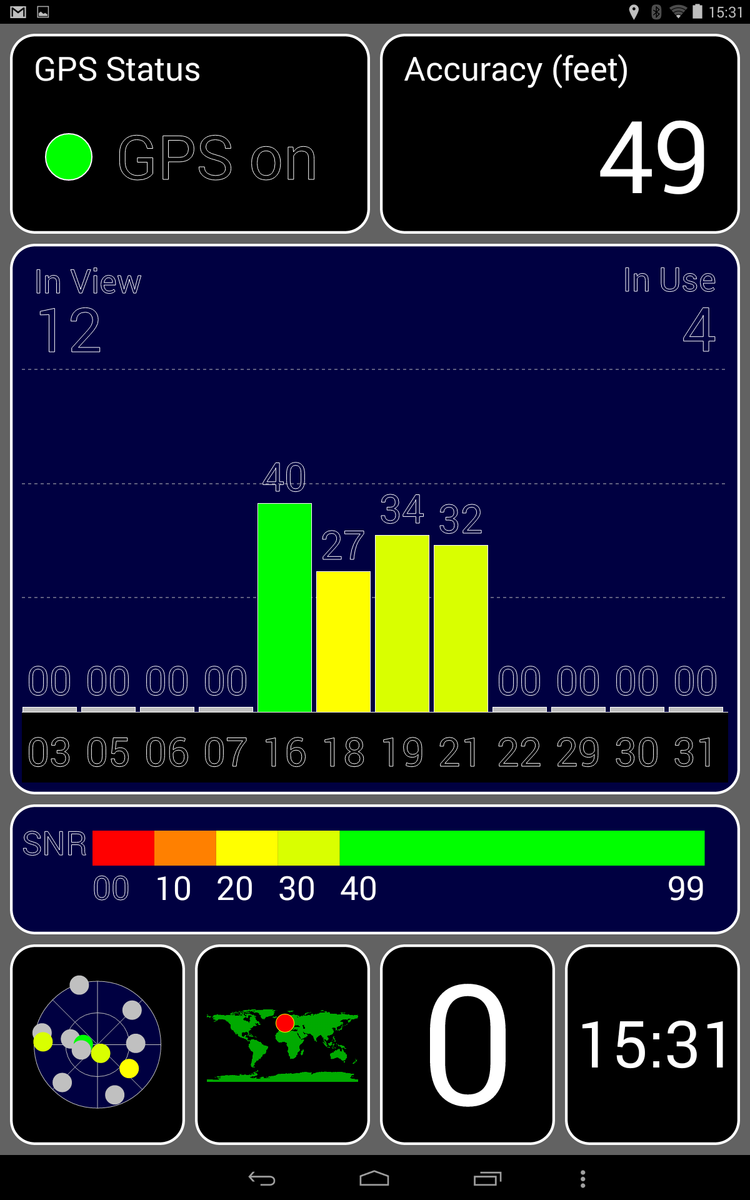Open the satellite sky view radar tile
Image resolution: width=750 pixels, height=1200 pixels.
click(98, 1044)
